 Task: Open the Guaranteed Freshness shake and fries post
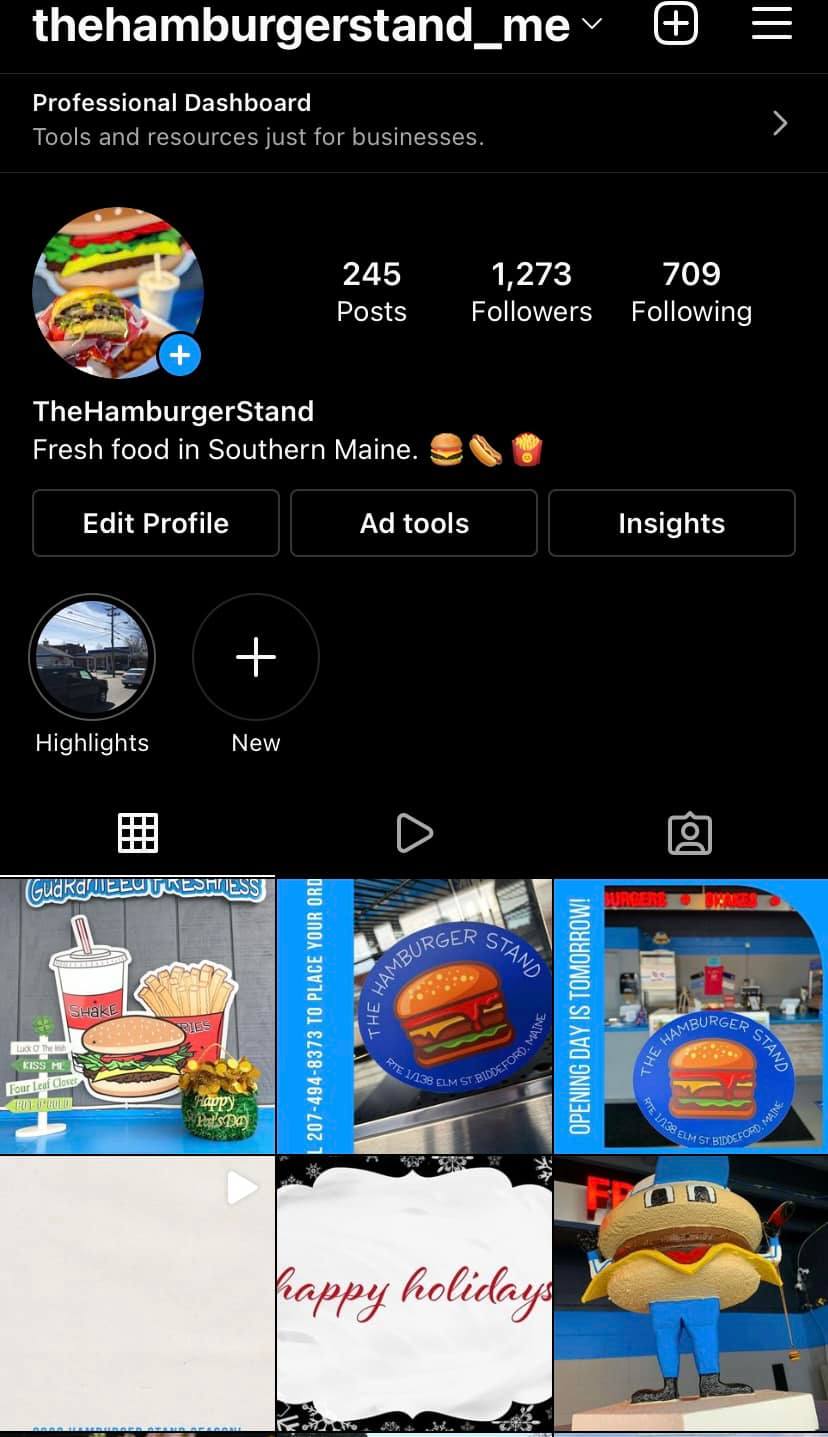click(137, 1016)
